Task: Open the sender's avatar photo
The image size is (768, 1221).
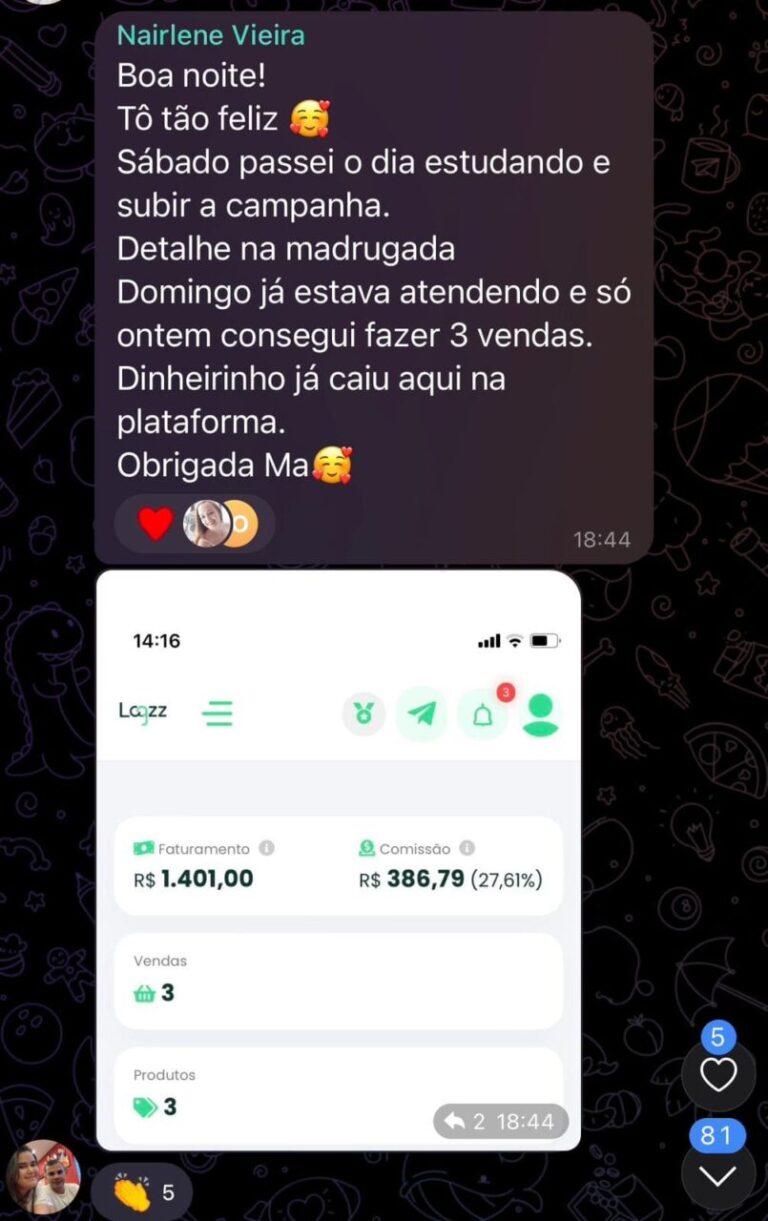Action: coord(43,1177)
